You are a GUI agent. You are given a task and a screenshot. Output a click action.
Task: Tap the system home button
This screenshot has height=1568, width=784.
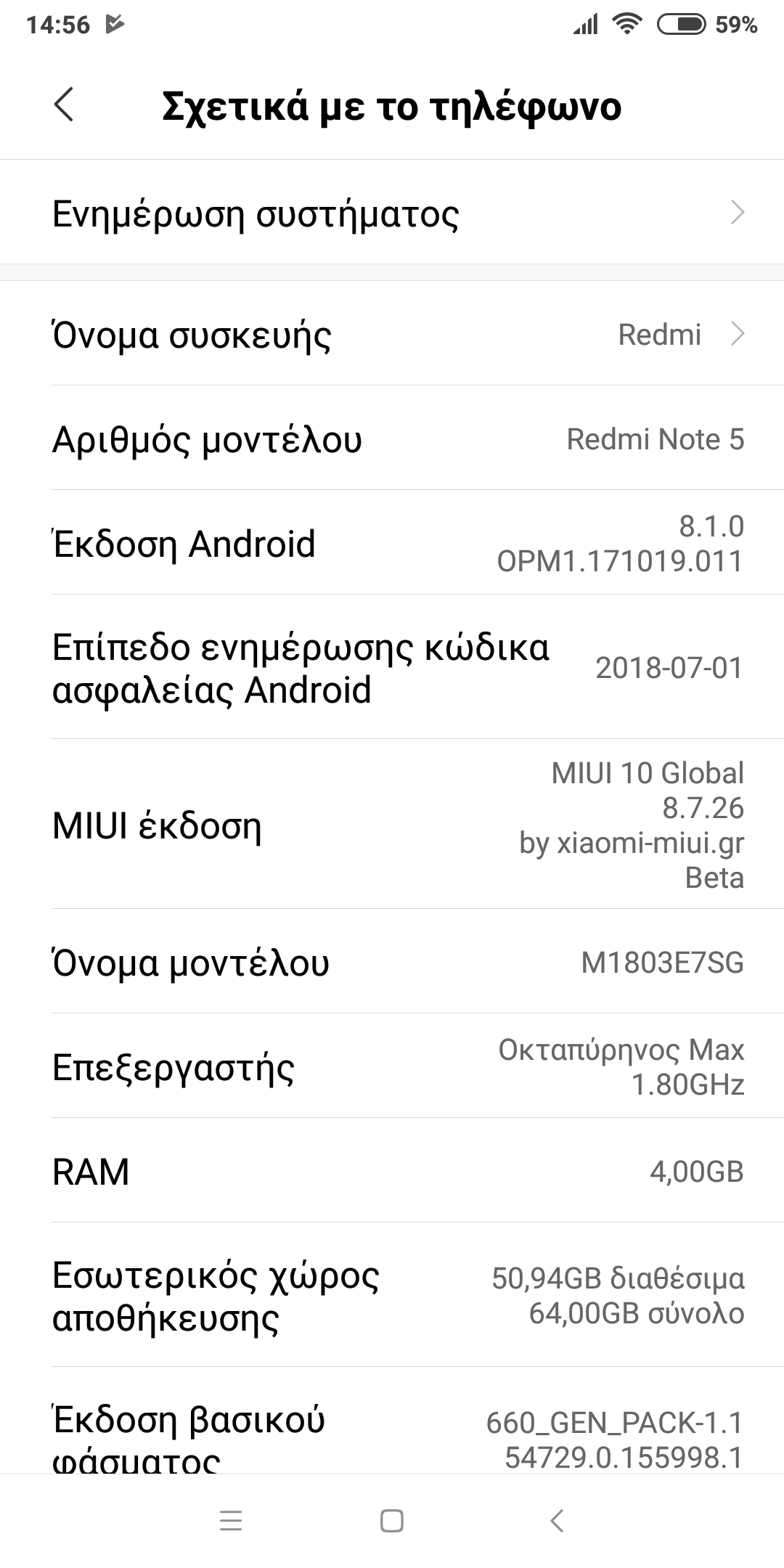pyautogui.click(x=392, y=1520)
